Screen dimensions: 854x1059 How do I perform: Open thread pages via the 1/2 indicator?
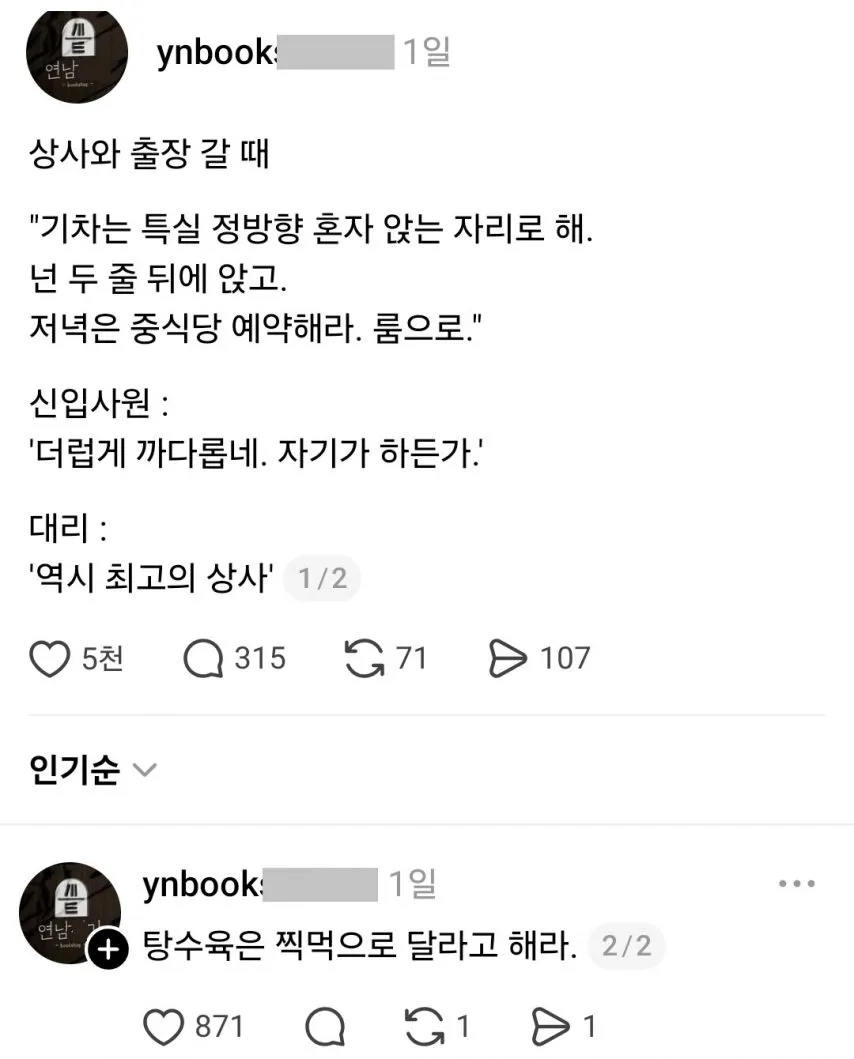[x=322, y=578]
